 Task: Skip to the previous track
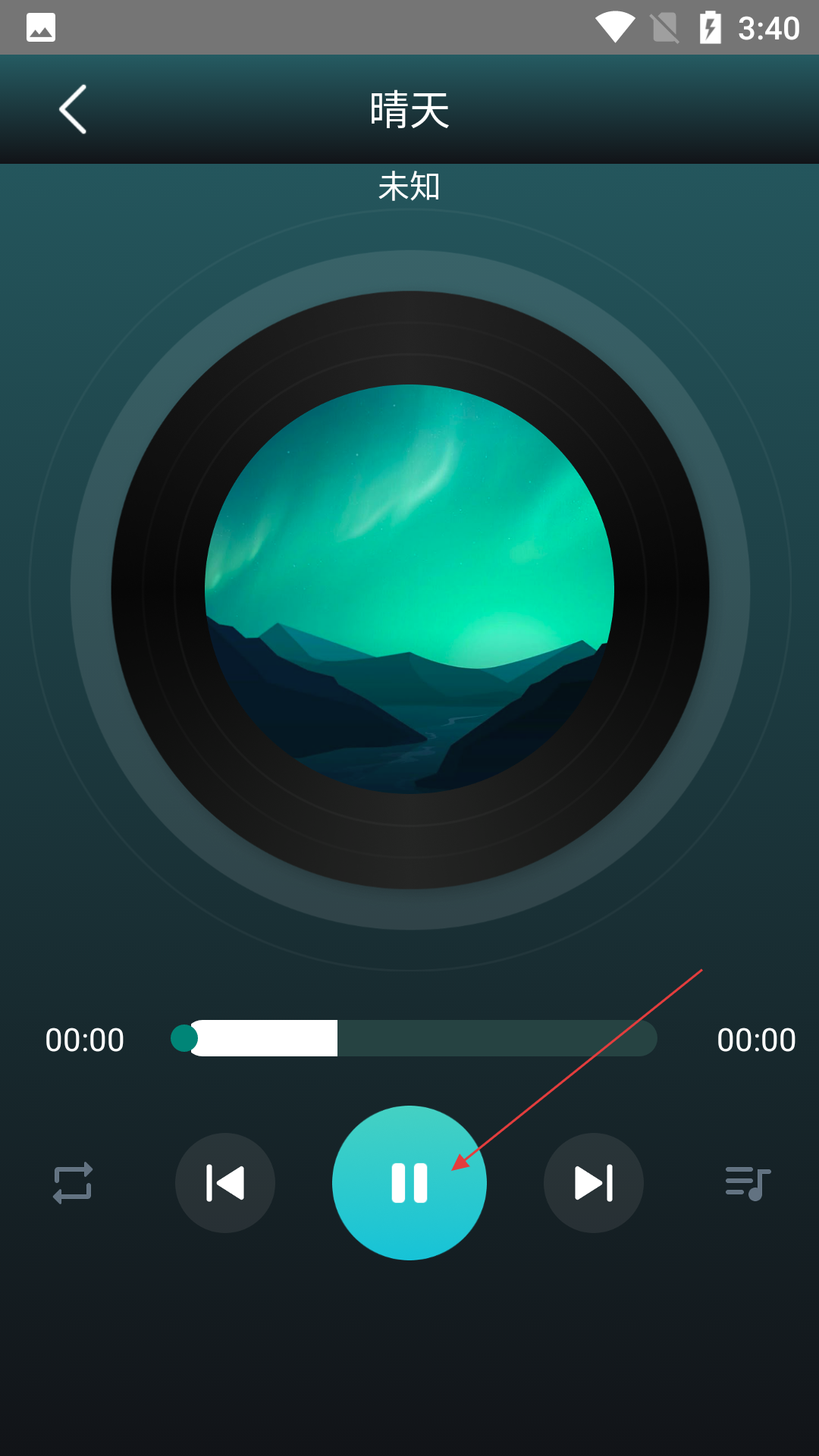click(x=225, y=1183)
